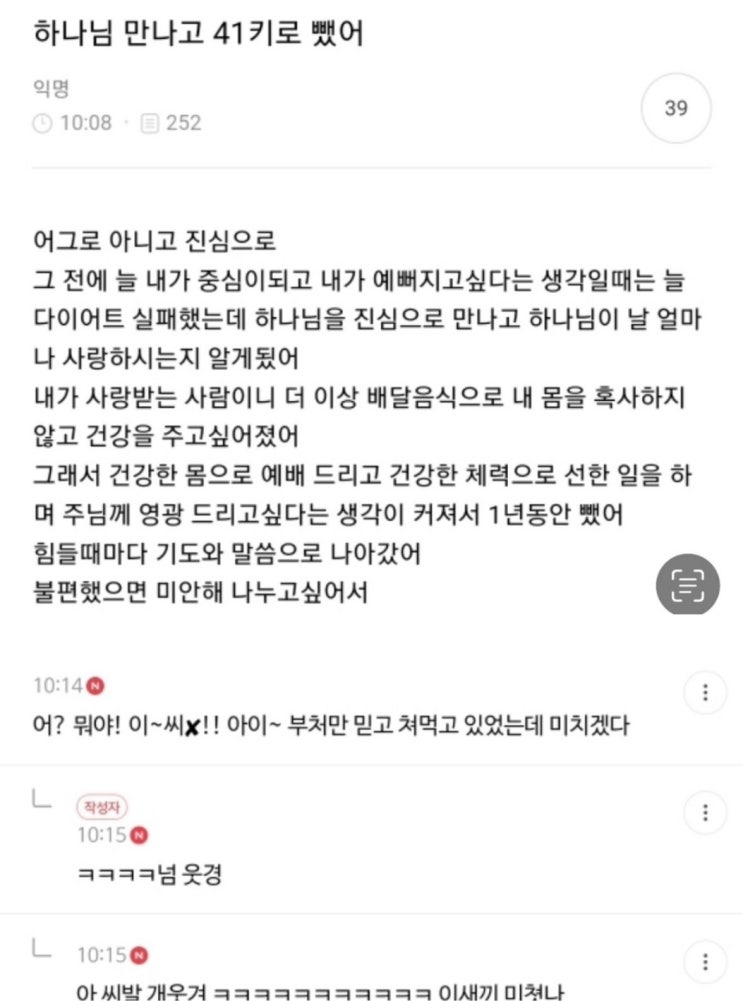Viewport: 743px width, 1001px height.
Task: Click the reply indent L icon of the author's comment
Action: click(x=39, y=800)
